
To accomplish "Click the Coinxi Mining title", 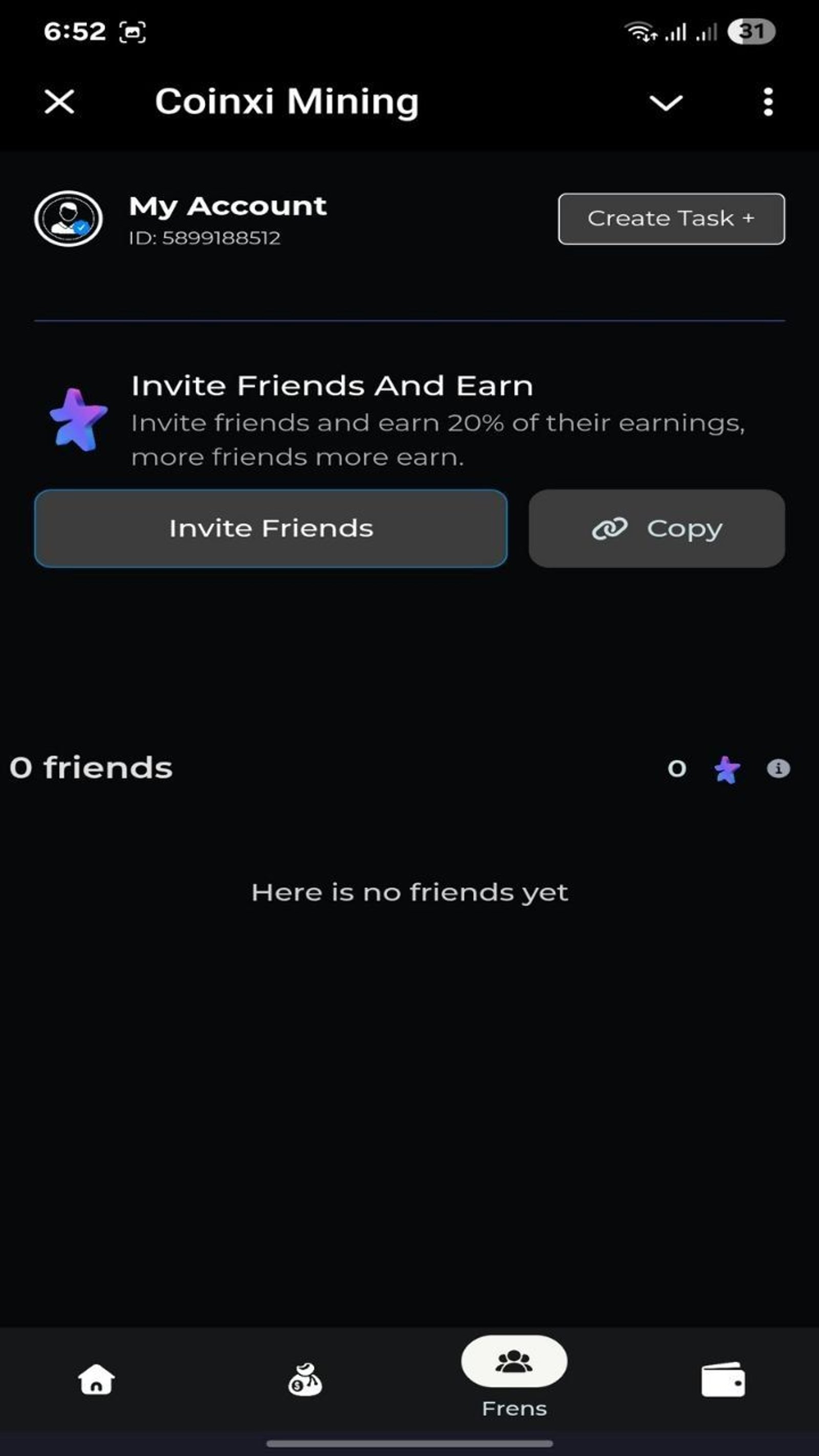I will click(286, 102).
